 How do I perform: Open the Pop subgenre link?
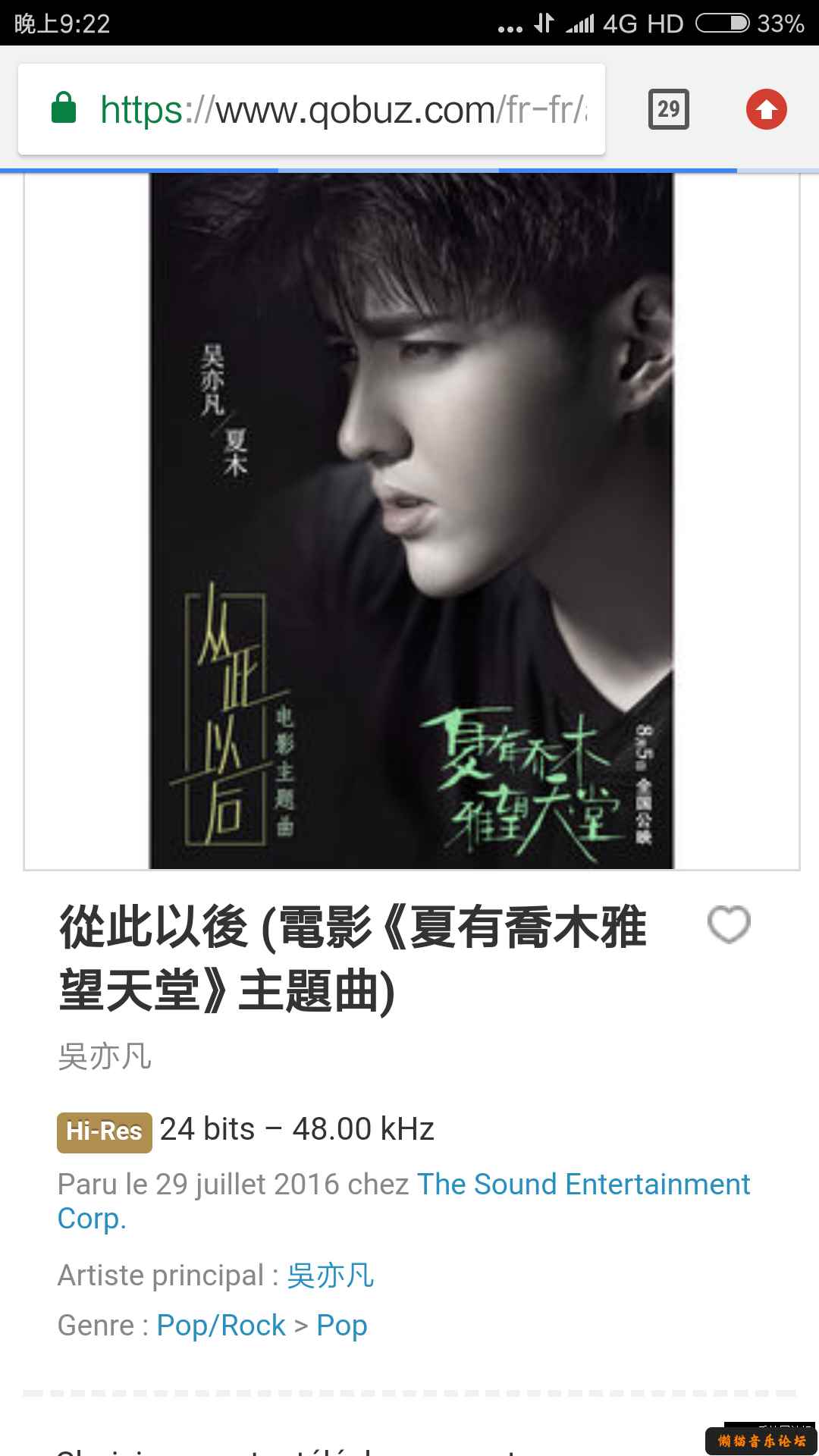tap(342, 1326)
